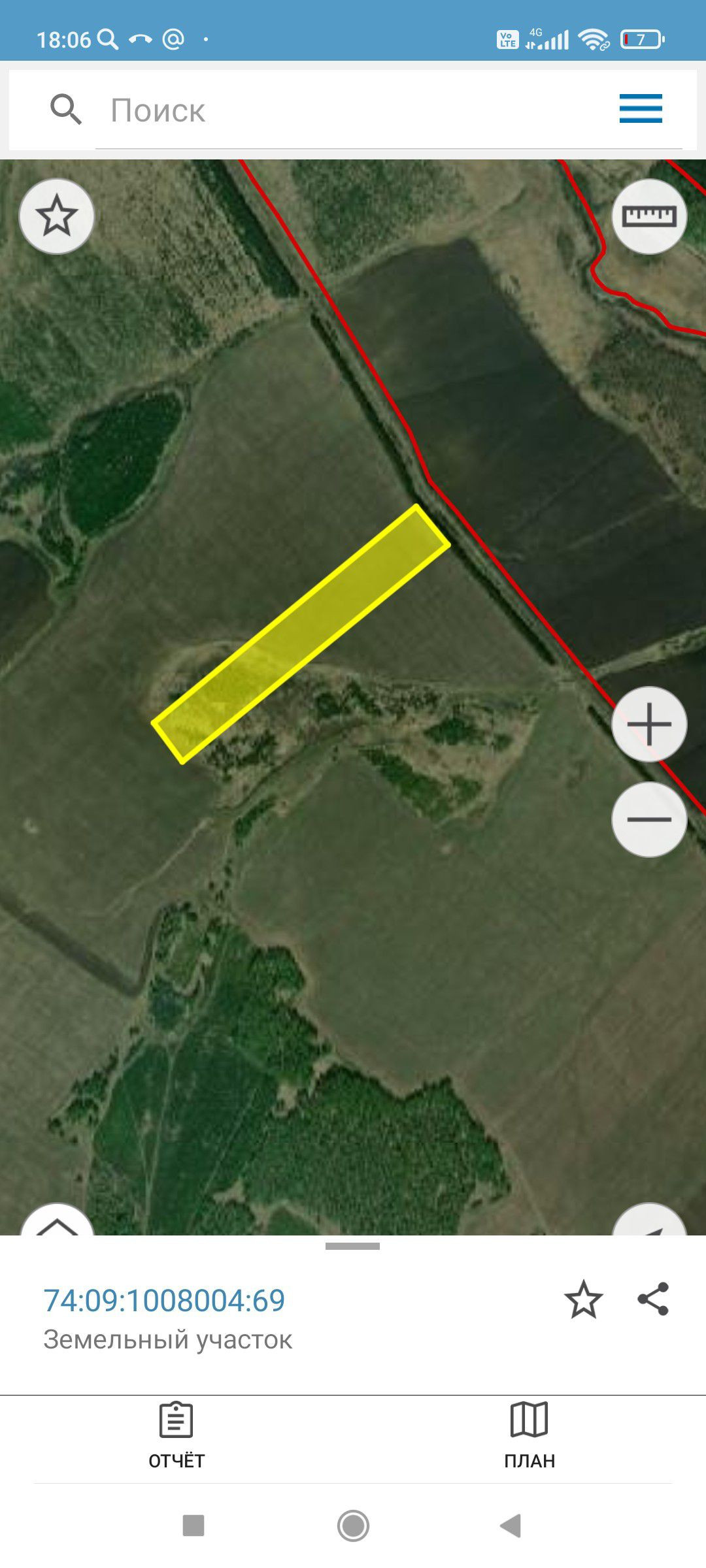Tap the my location arrow button
Image resolution: width=706 pixels, height=1568 pixels.
(649, 1220)
